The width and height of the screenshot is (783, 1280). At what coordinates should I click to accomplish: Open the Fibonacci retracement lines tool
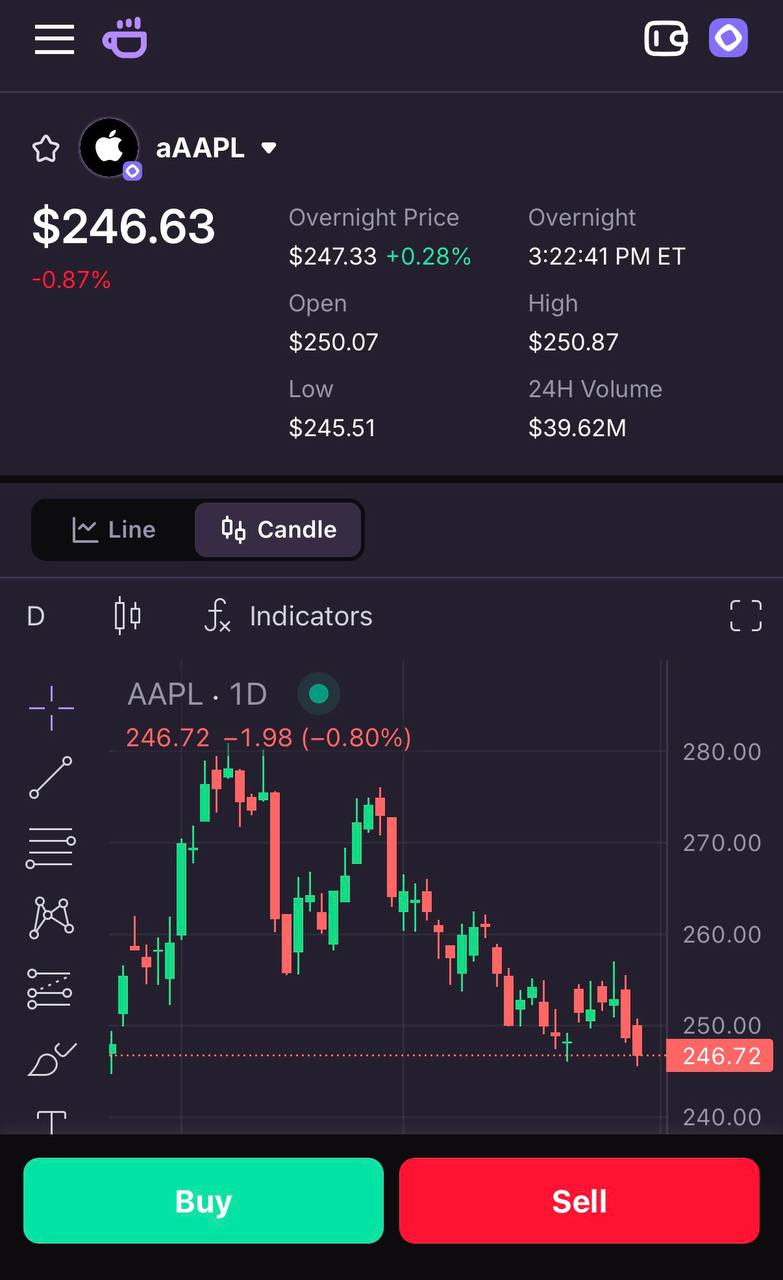click(51, 848)
